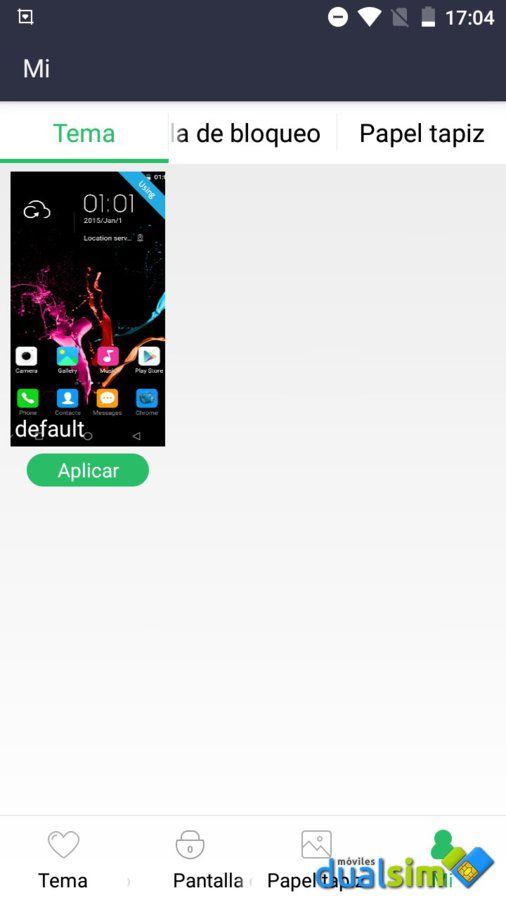
Task: Switch to the Mi profile bottom tab
Action: 442,859
